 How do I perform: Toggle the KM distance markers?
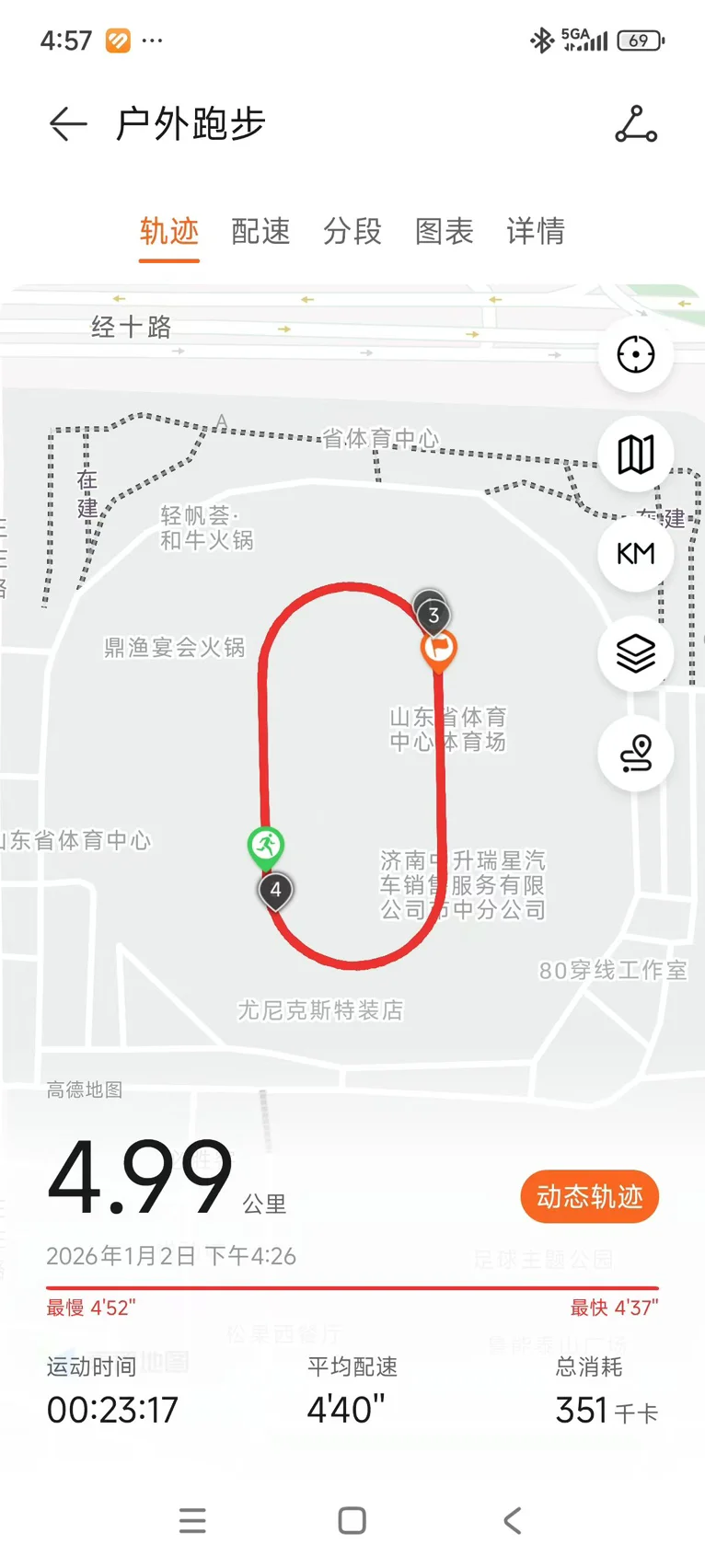tap(635, 554)
